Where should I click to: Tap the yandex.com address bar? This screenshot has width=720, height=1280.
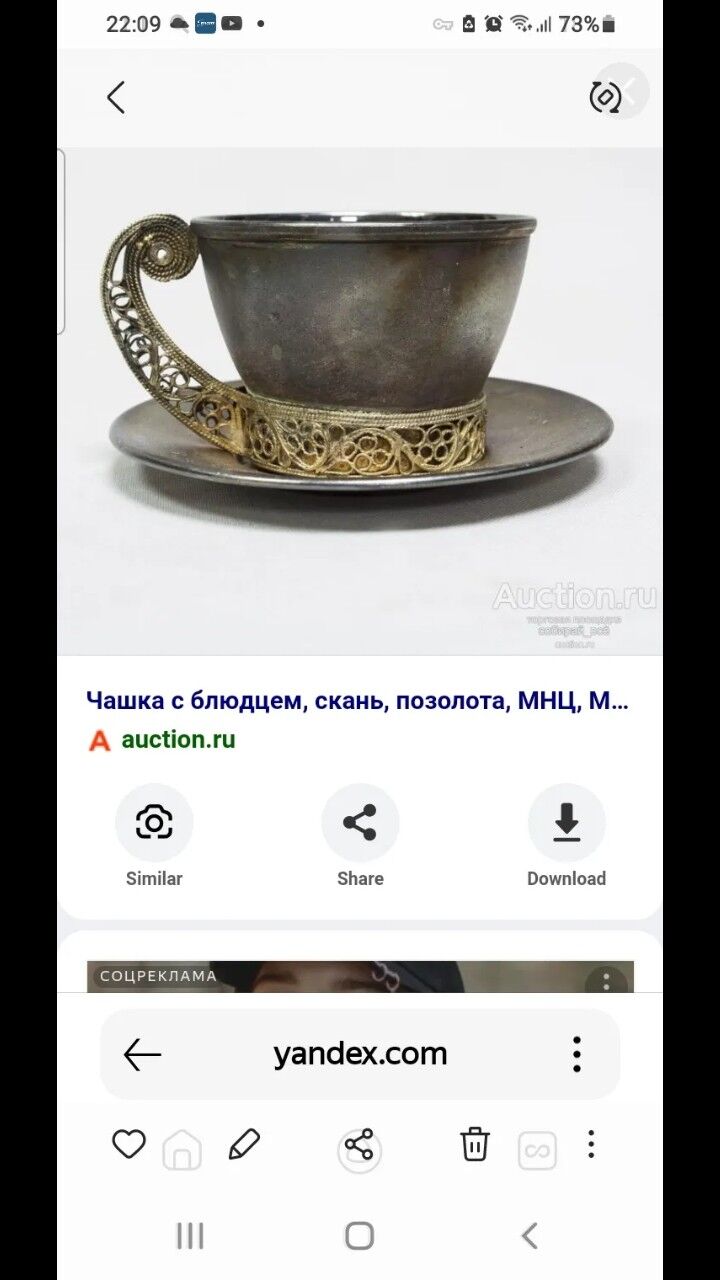(360, 1054)
